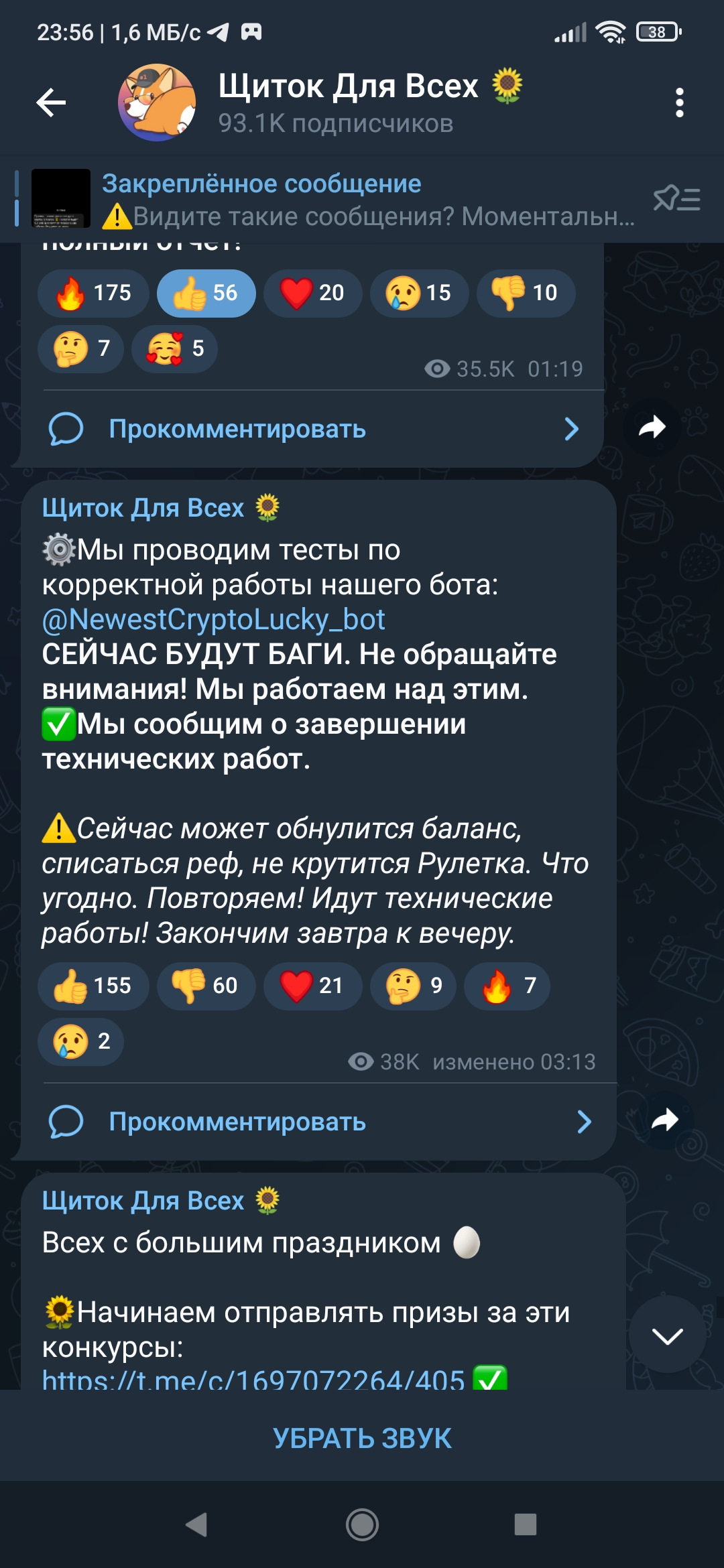Screen dimensions: 724x1568
Task: React with thumbs-down showing 10
Action: coord(526,293)
